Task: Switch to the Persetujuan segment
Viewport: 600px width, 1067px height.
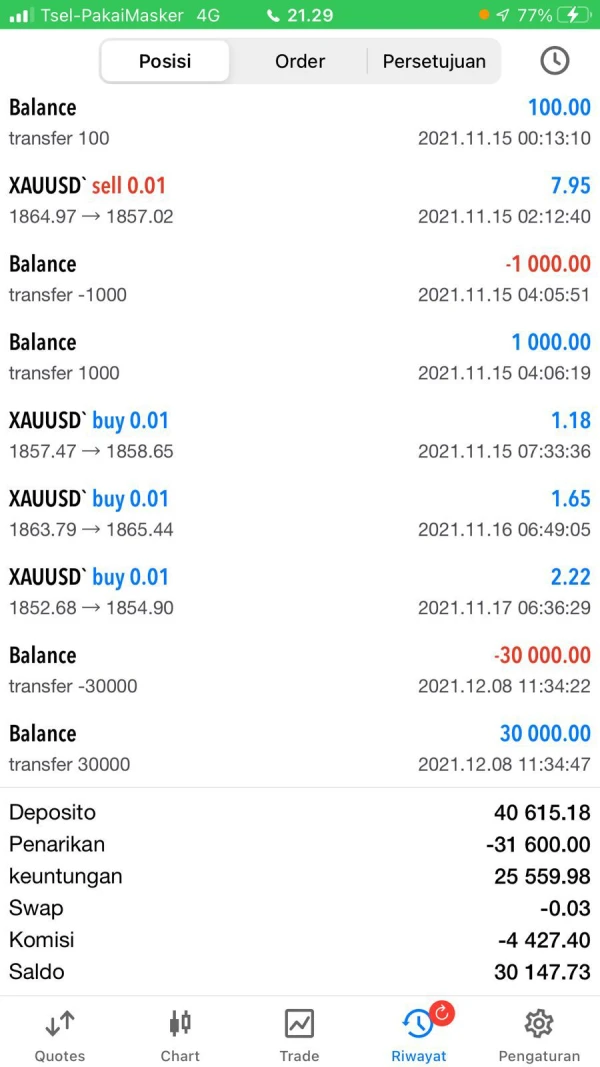Action: click(x=434, y=61)
